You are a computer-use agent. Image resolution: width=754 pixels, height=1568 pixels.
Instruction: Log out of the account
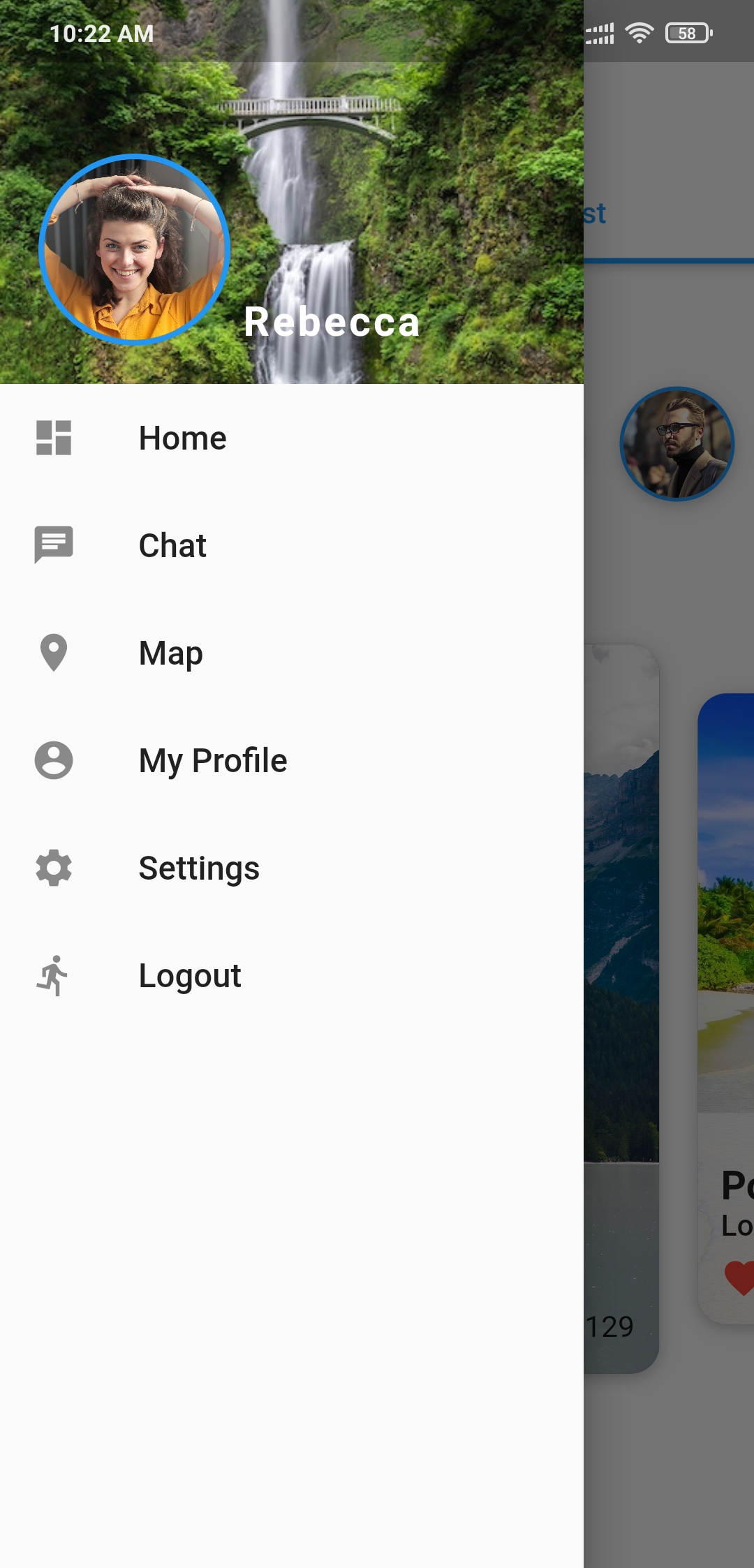point(189,976)
